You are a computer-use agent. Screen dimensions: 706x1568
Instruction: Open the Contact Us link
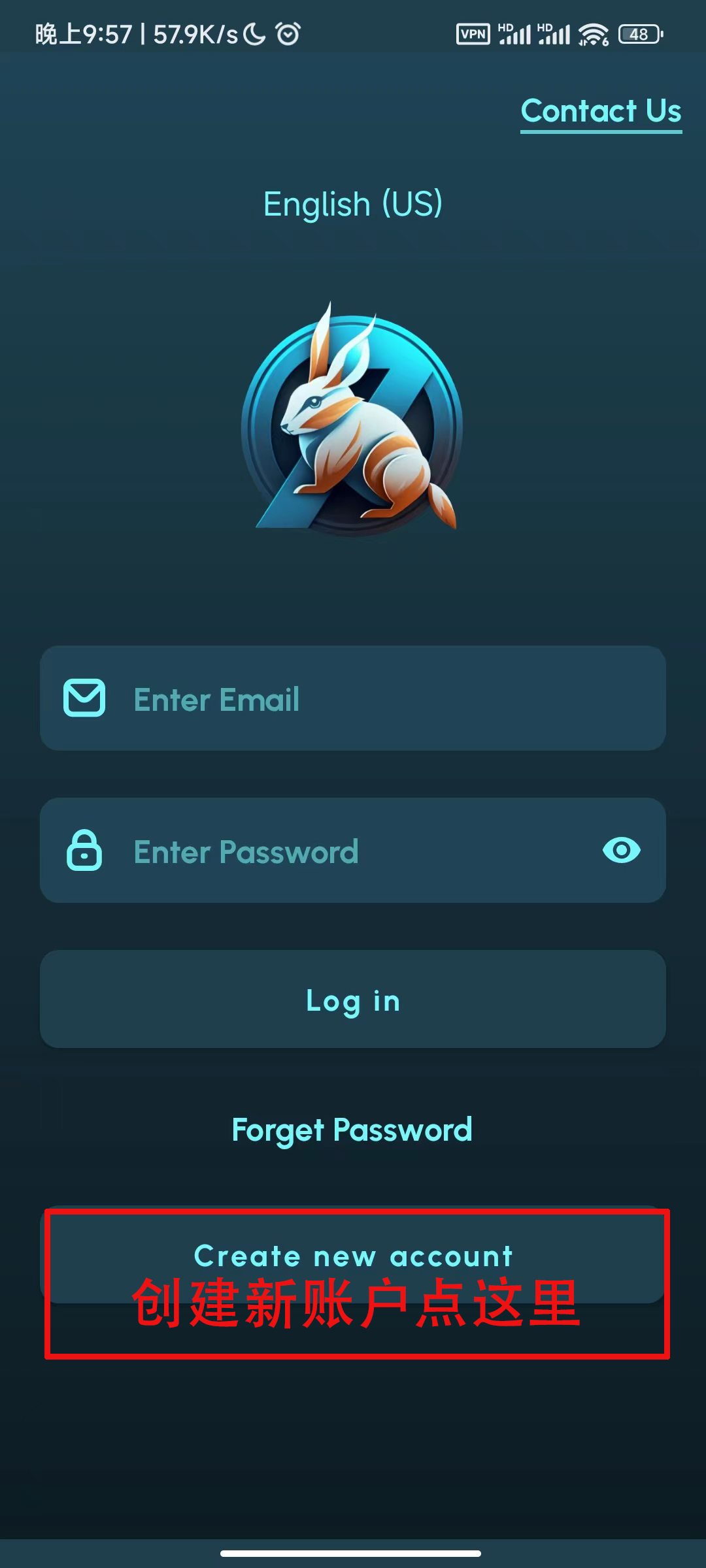point(601,111)
